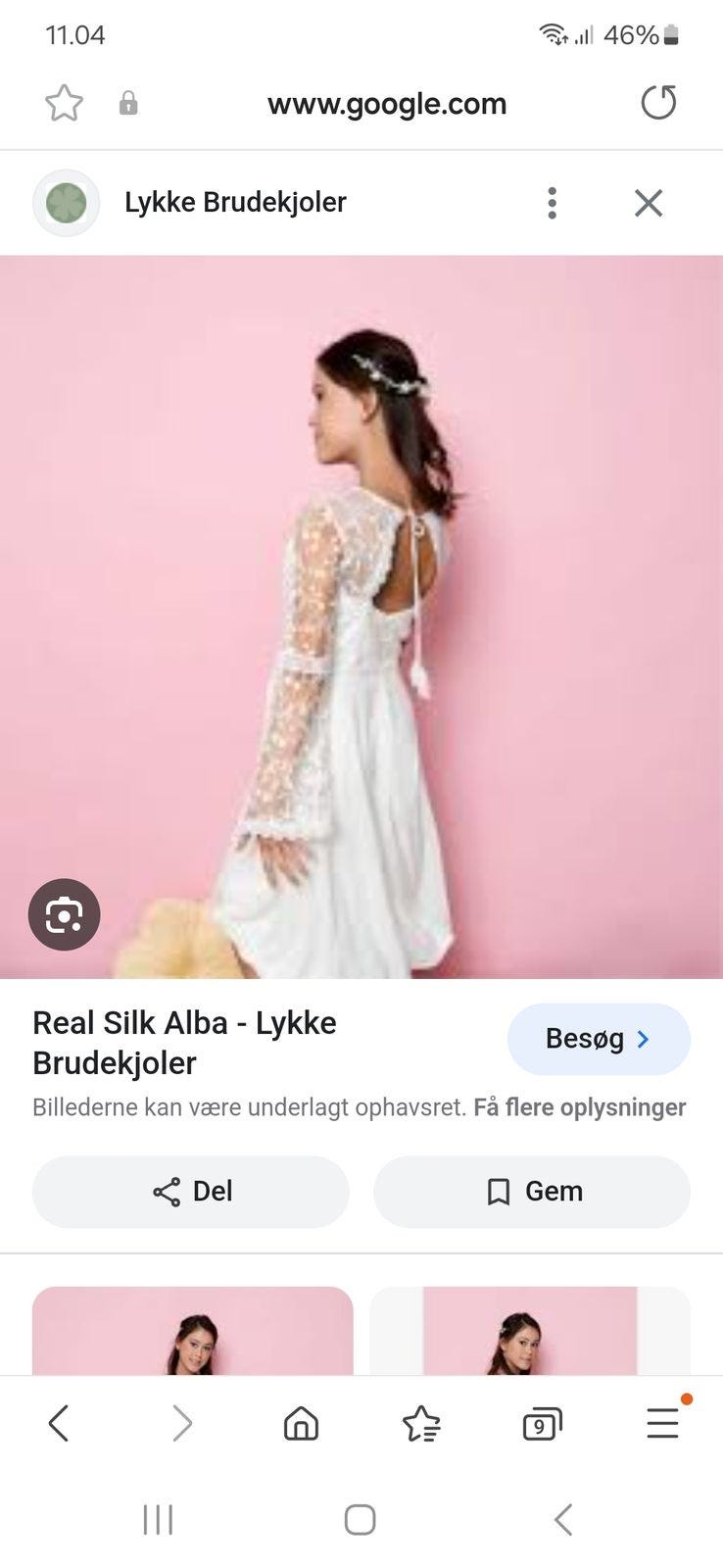Go to the browser home screen

301,1424
